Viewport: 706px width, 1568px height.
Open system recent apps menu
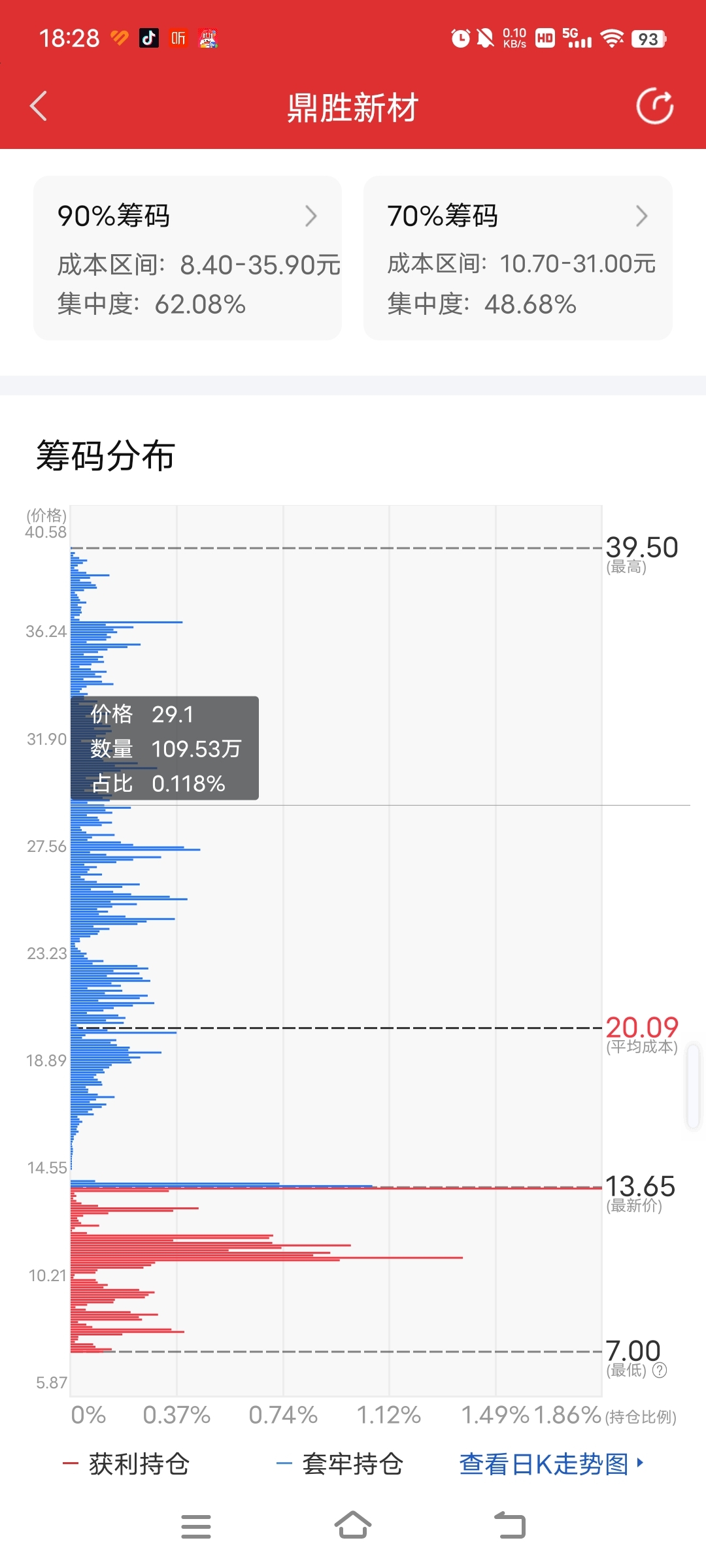click(x=196, y=1526)
